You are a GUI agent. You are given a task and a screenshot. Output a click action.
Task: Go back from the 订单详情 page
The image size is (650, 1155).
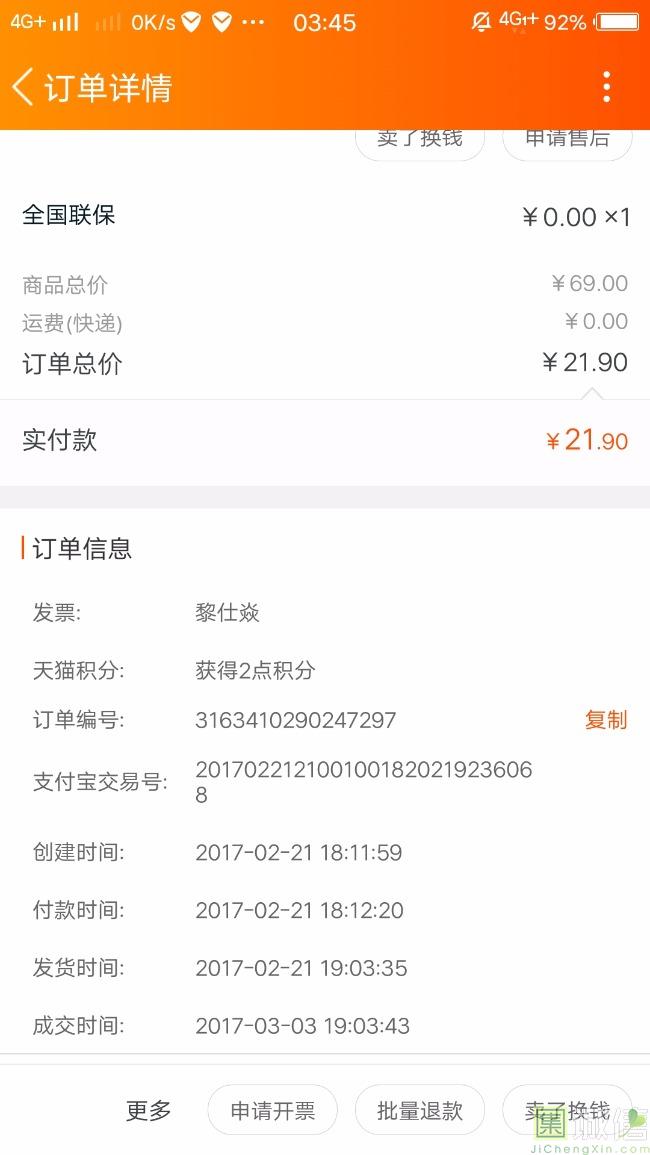pyautogui.click(x=22, y=87)
